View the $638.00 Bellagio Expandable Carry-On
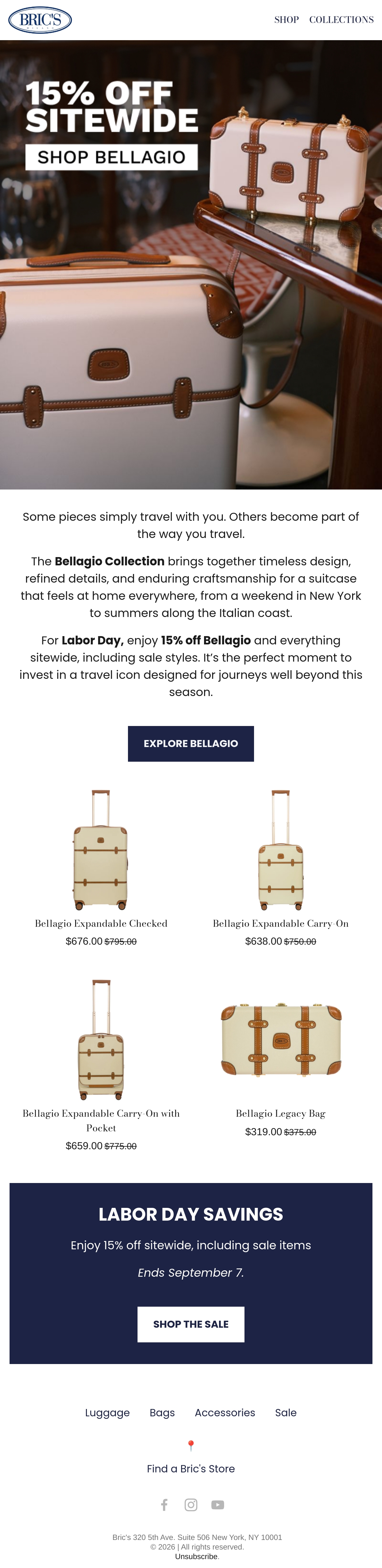 pos(280,850)
